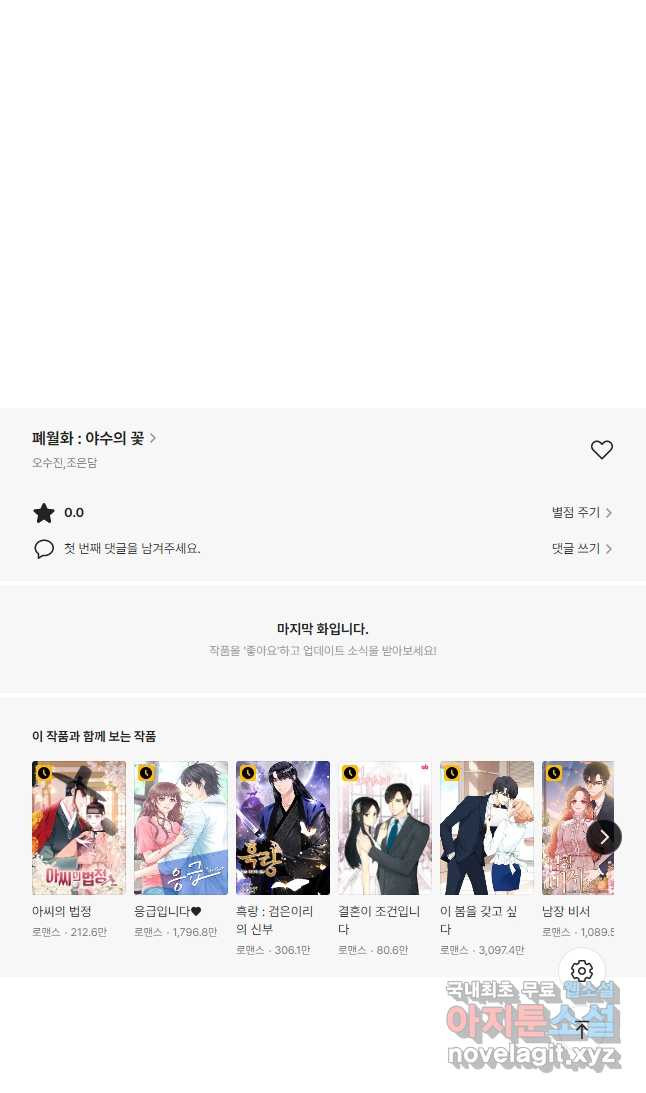
Task: Open the 아씨의 법정 recommended work
Action: 79,828
